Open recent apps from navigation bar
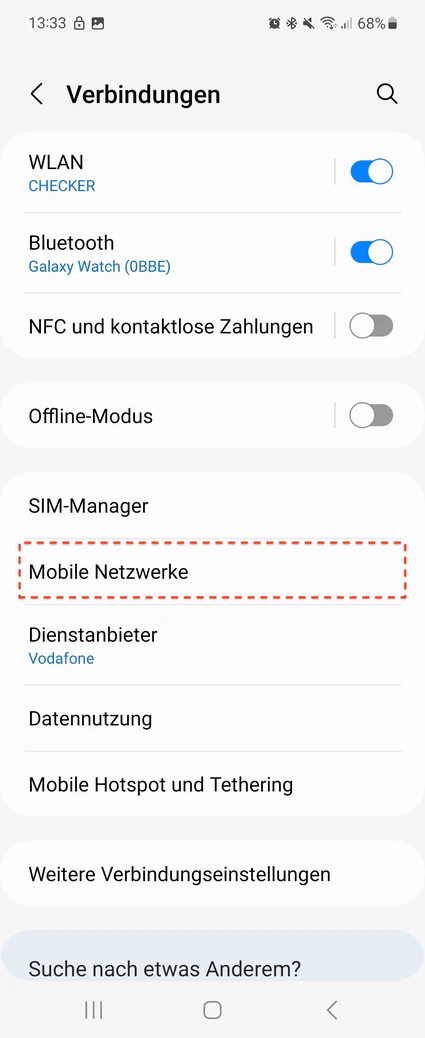The height and width of the screenshot is (1038, 425). 93,1010
